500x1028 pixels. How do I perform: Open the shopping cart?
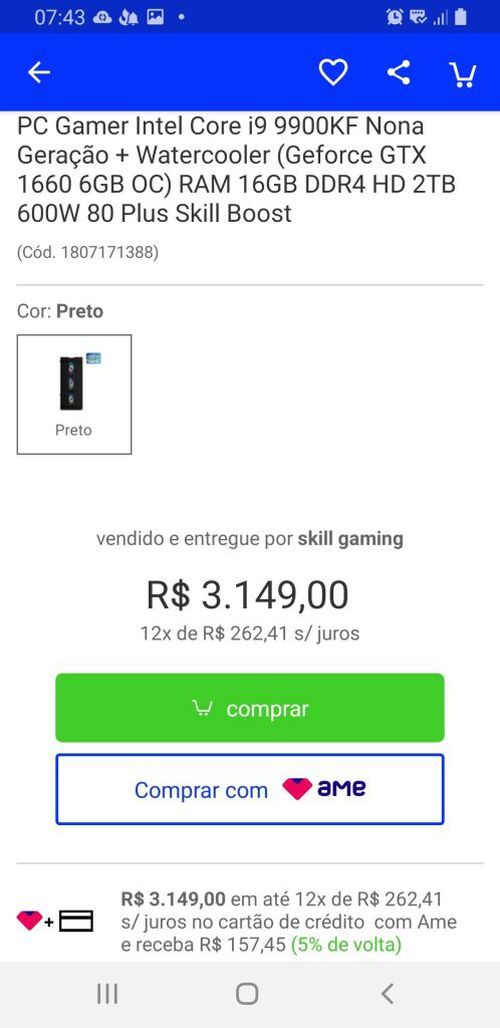click(x=463, y=74)
